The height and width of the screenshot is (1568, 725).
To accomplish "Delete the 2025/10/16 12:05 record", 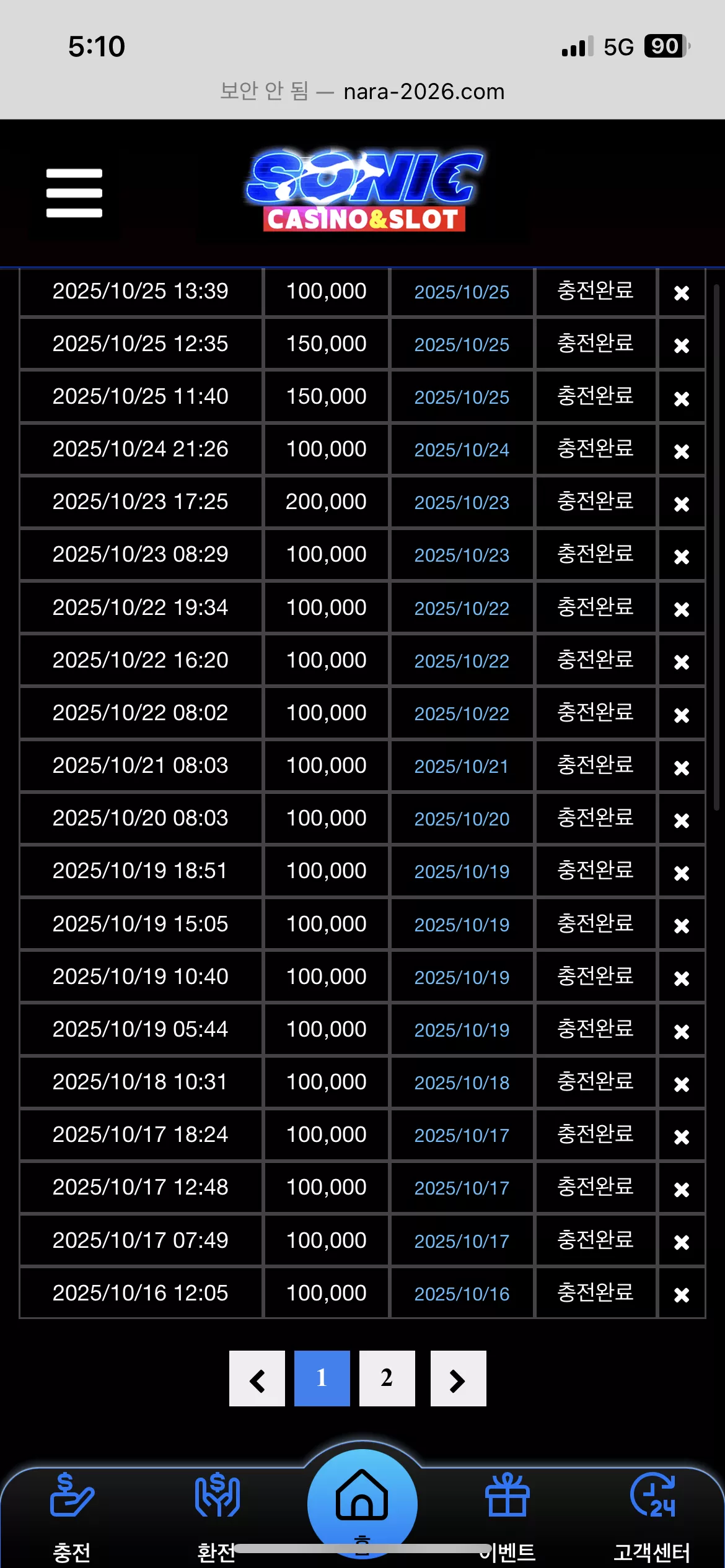I will click(682, 1294).
